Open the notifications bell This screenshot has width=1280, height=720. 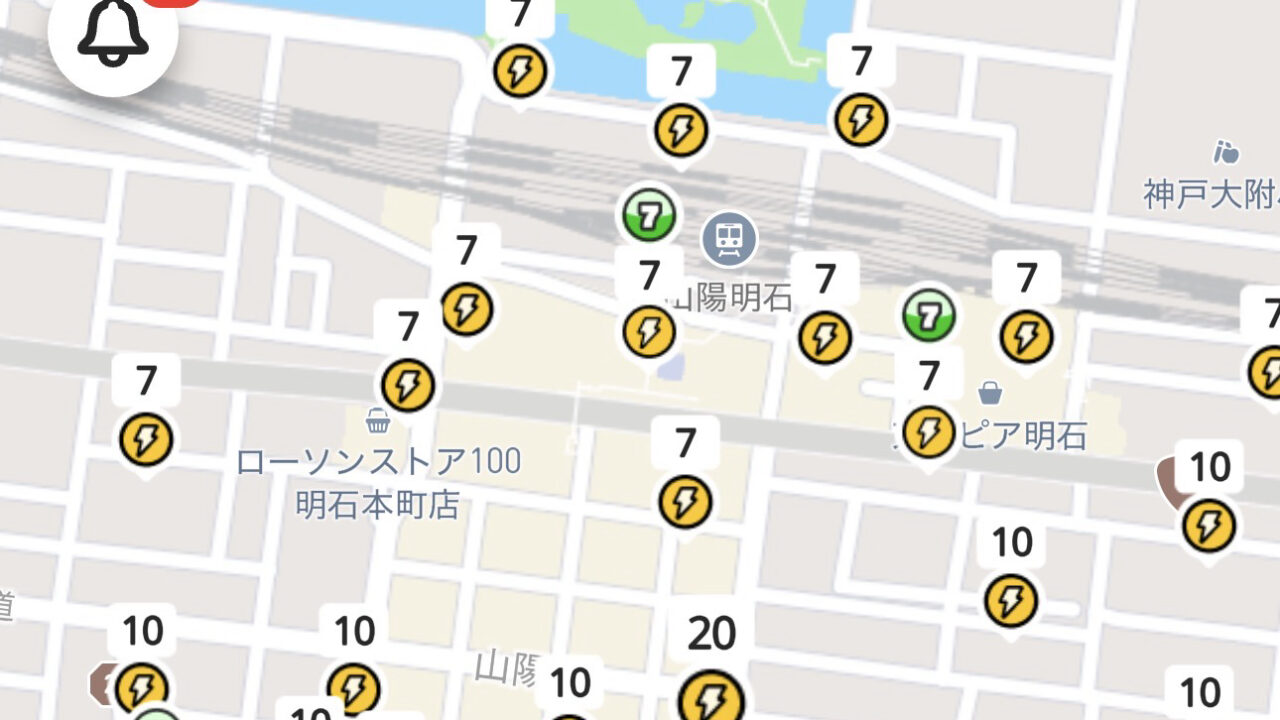click(112, 35)
